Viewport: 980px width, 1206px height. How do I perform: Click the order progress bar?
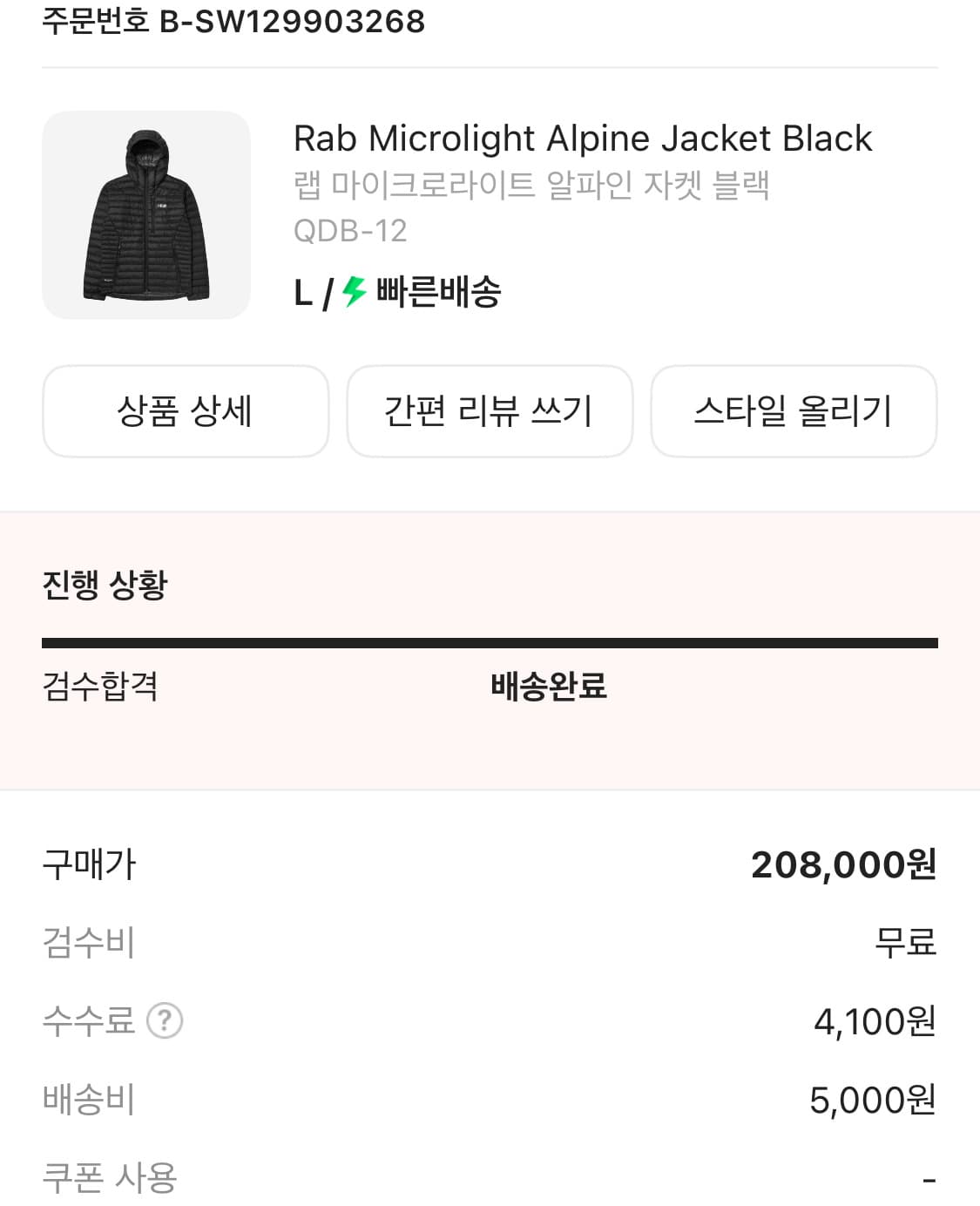490,642
